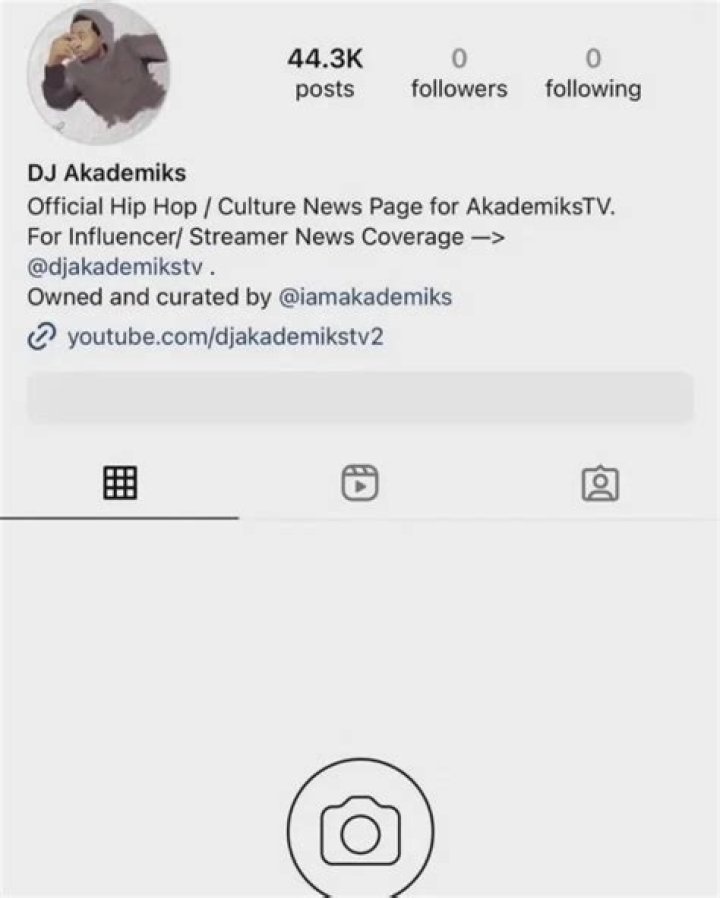Open the @iamakademiks mention link

point(364,297)
